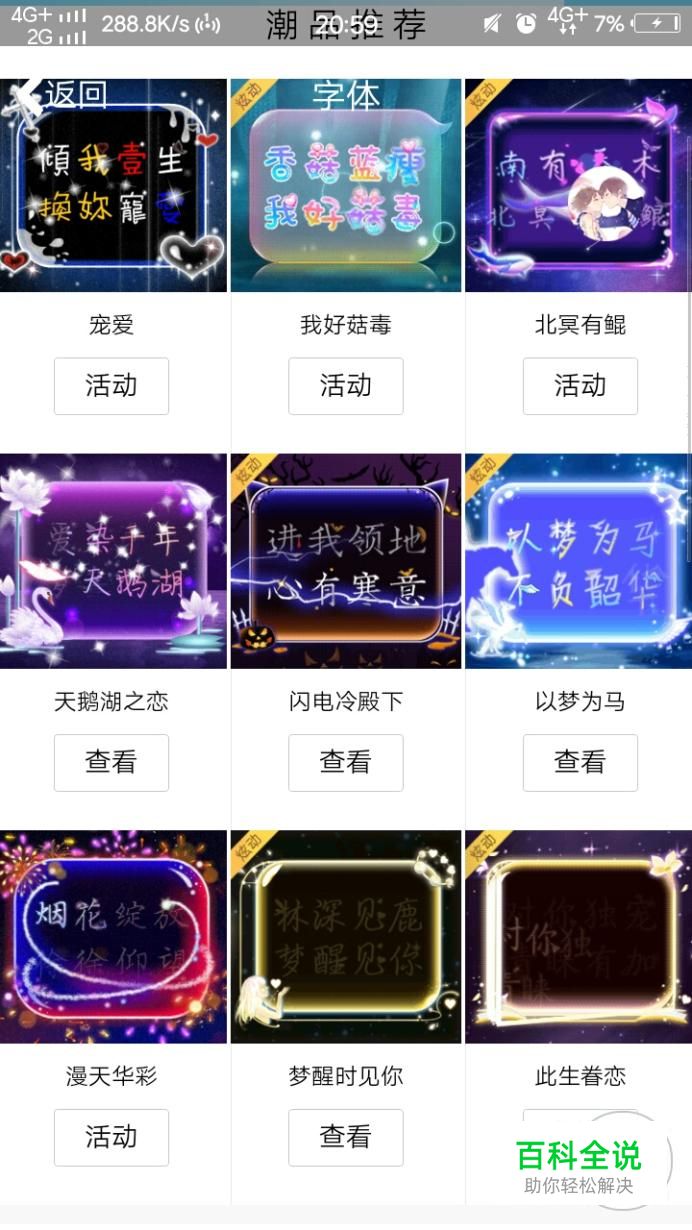Open the 宠爱 font preview tile
This screenshot has height=1230, width=692.
click(x=113, y=185)
